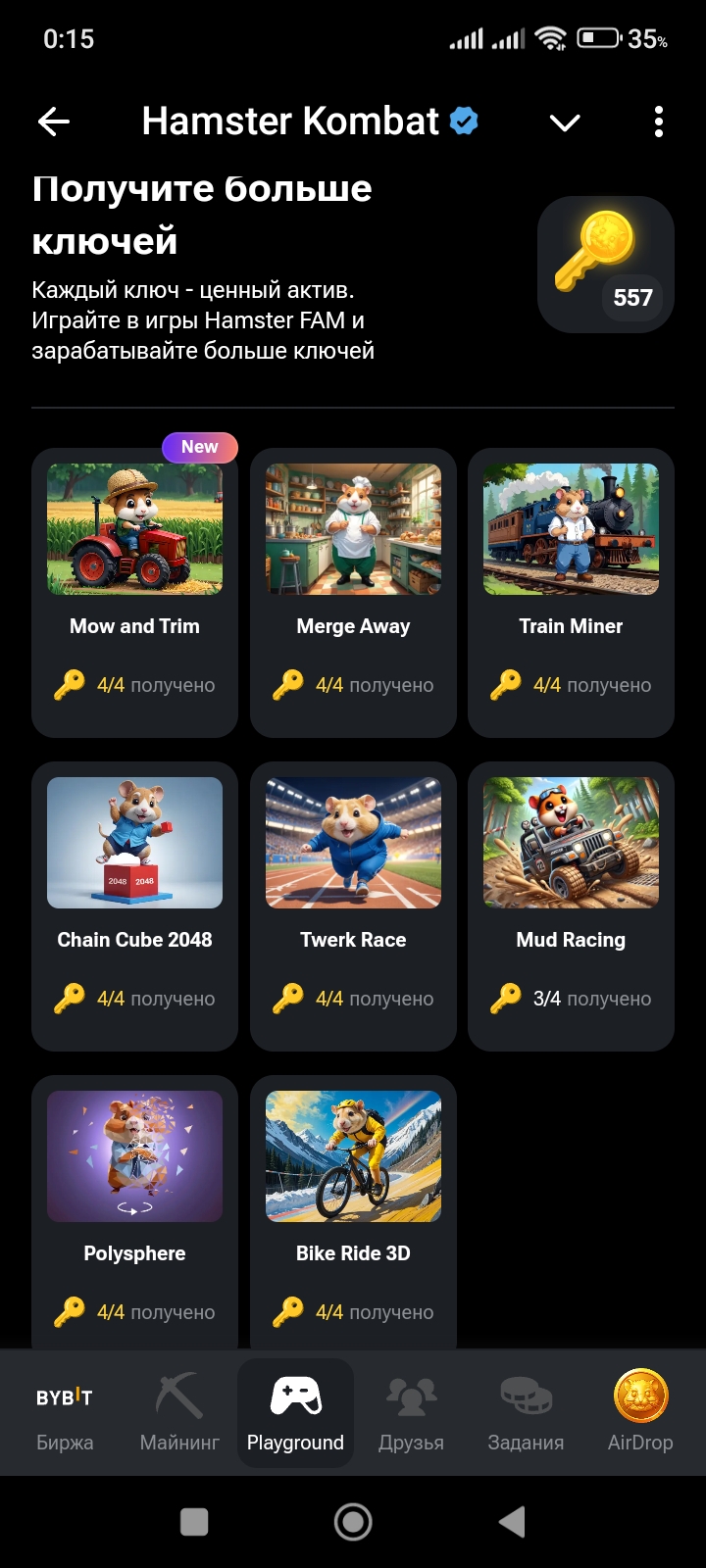Expand the chevron next to Hamster Kombat
This screenshot has height=1568, width=706.
click(565, 122)
